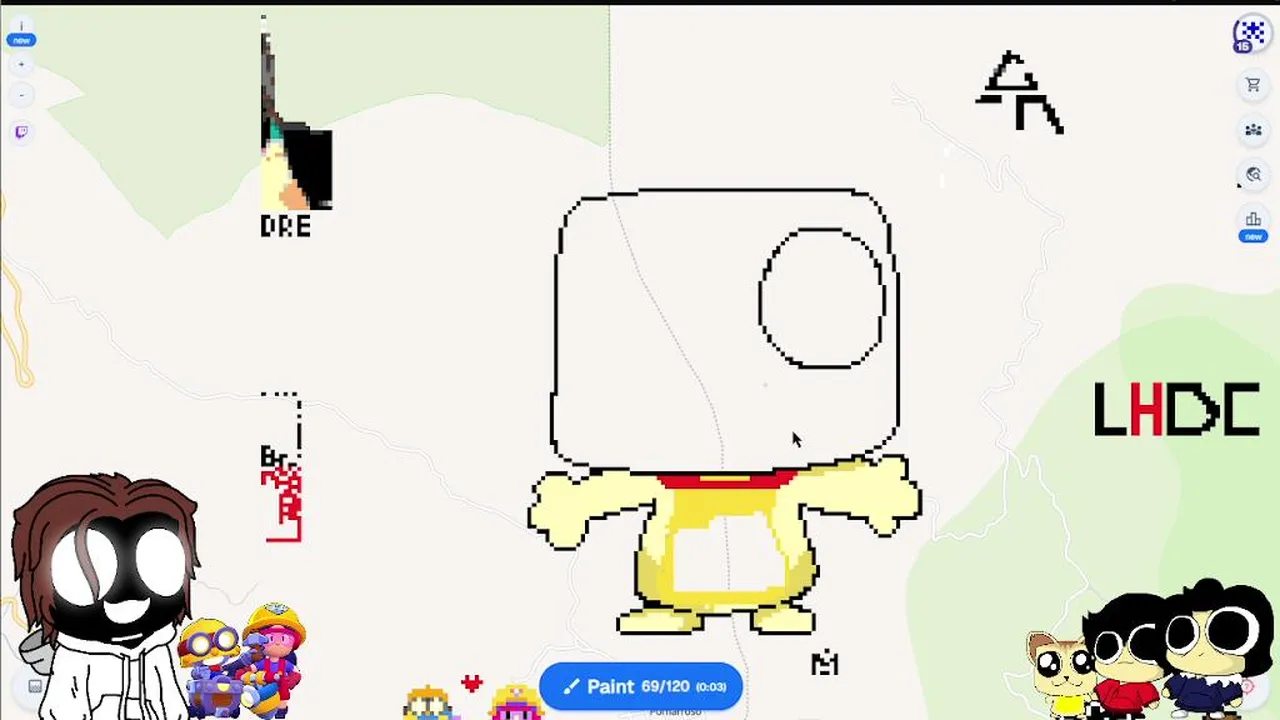Zoom out with the minus button
The width and height of the screenshot is (1280, 720).
coord(21,95)
